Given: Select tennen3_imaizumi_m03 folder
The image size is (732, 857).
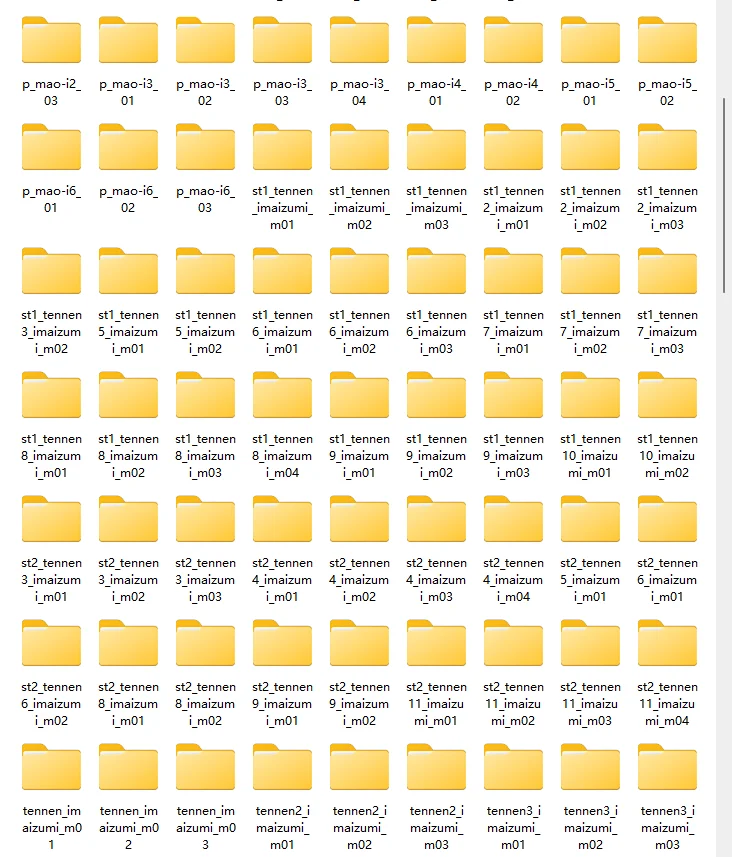Looking at the screenshot, I should click(x=667, y=768).
